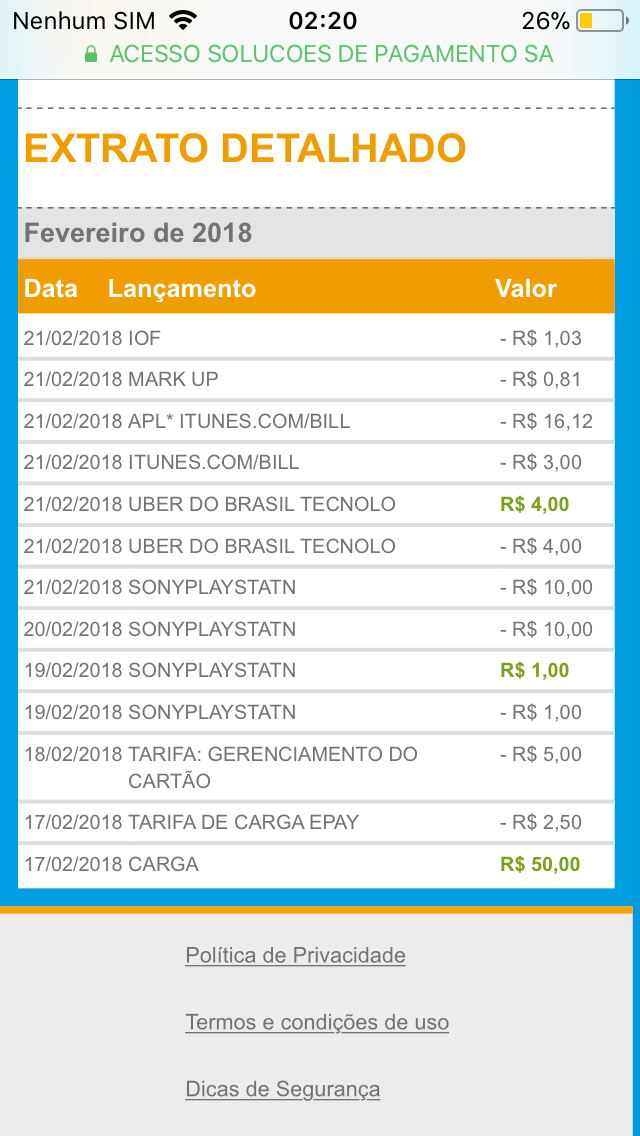This screenshot has width=640, height=1136.
Task: Open the Política de Privacidade link
Action: click(295, 955)
